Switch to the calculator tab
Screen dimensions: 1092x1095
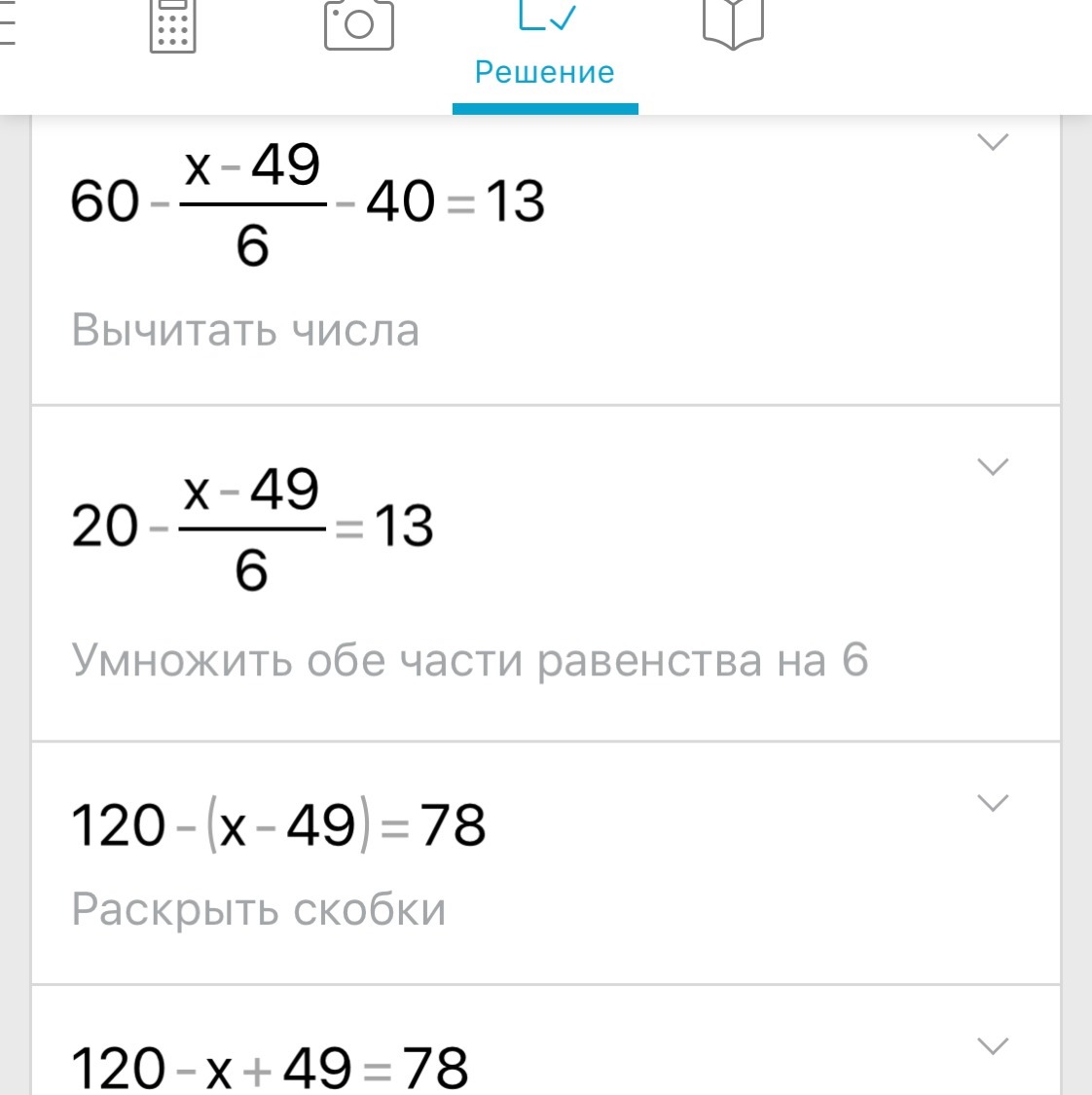(172, 27)
